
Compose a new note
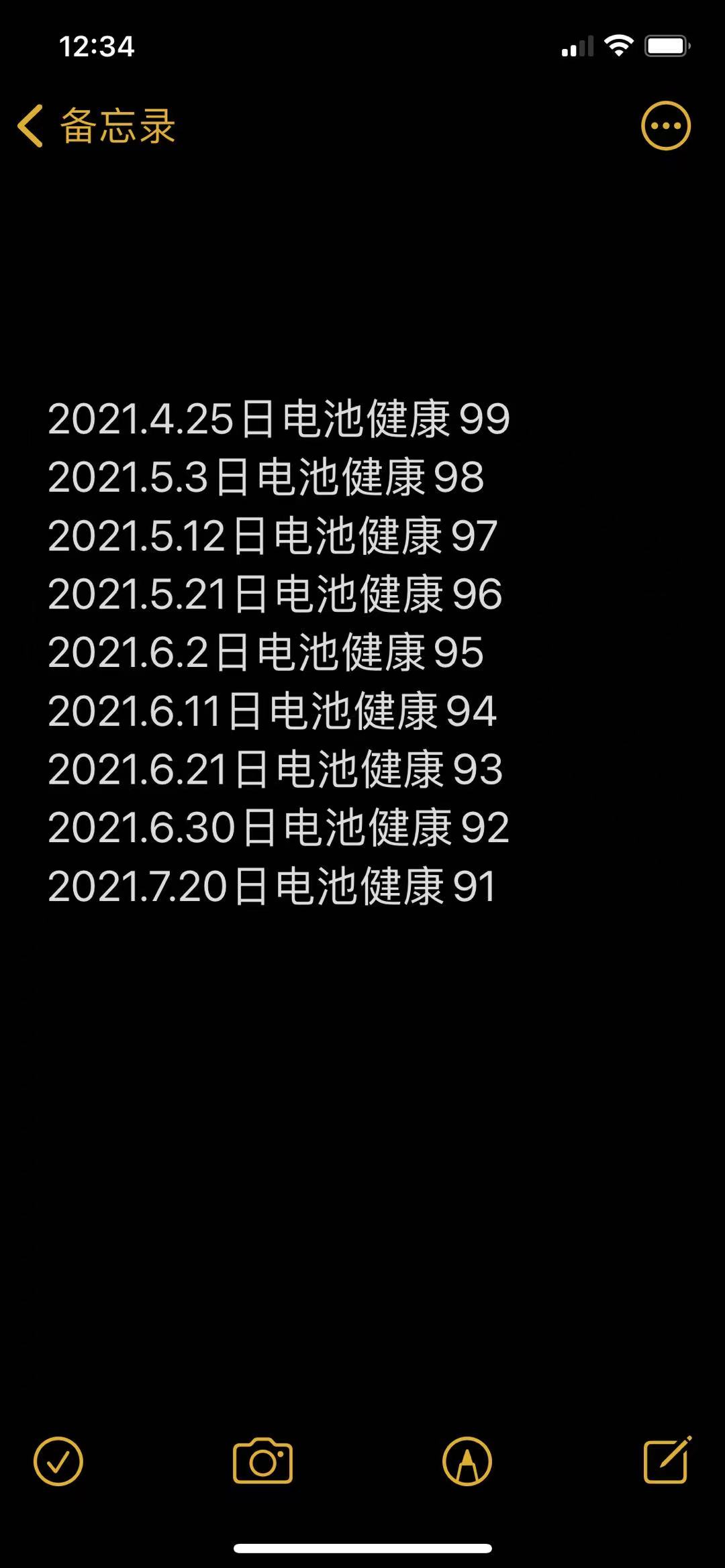667,1459
